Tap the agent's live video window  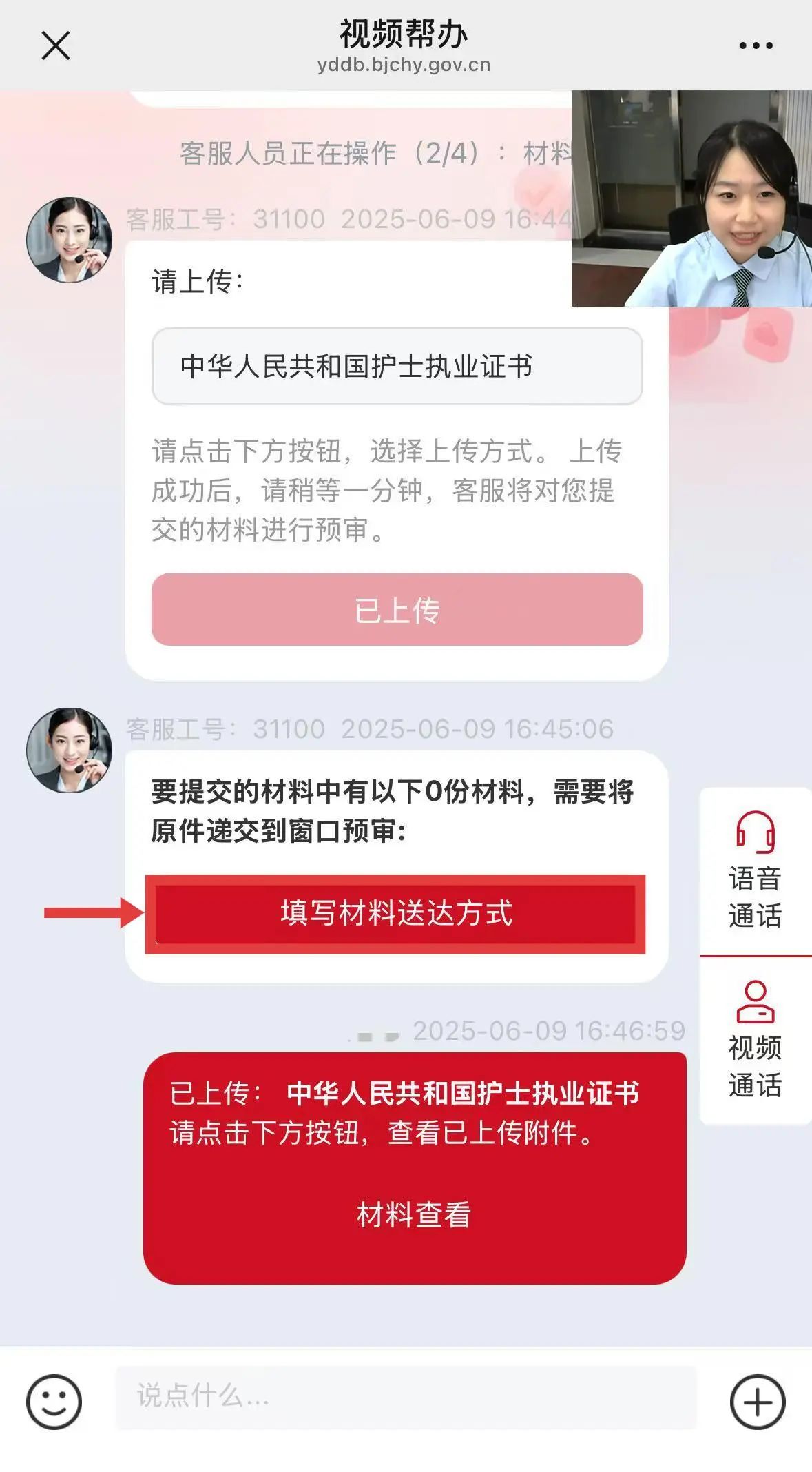pos(691,198)
